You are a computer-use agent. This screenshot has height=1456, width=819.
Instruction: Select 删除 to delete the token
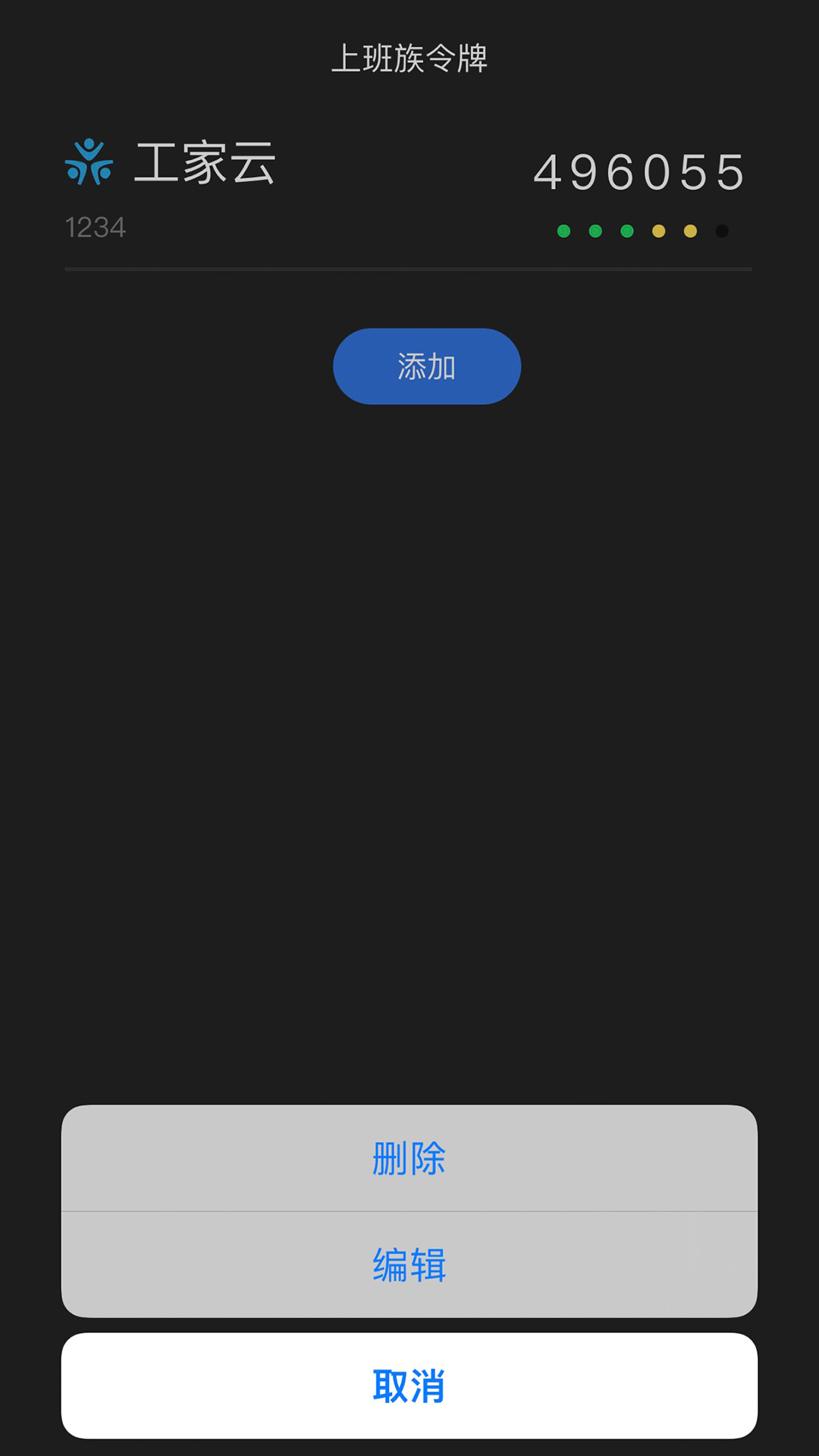[x=409, y=1158]
